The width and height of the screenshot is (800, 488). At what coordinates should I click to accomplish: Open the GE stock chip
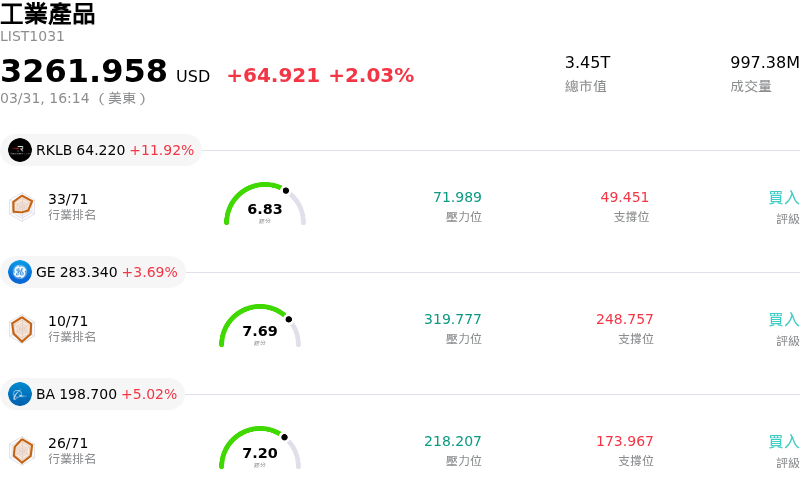pos(93,272)
